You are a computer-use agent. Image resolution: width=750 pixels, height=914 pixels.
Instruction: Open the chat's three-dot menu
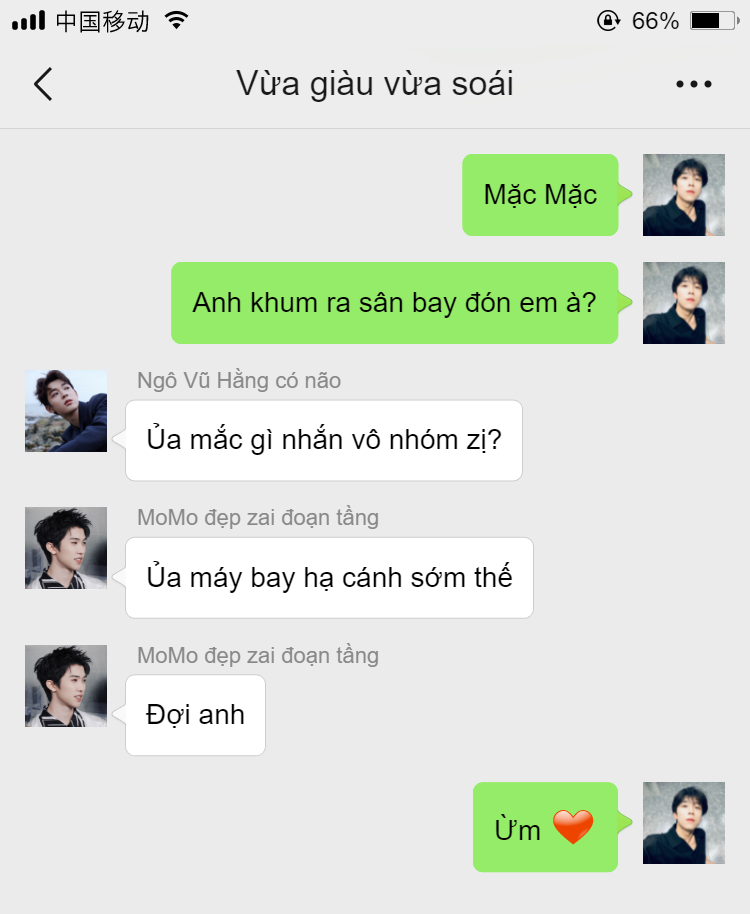point(693,85)
